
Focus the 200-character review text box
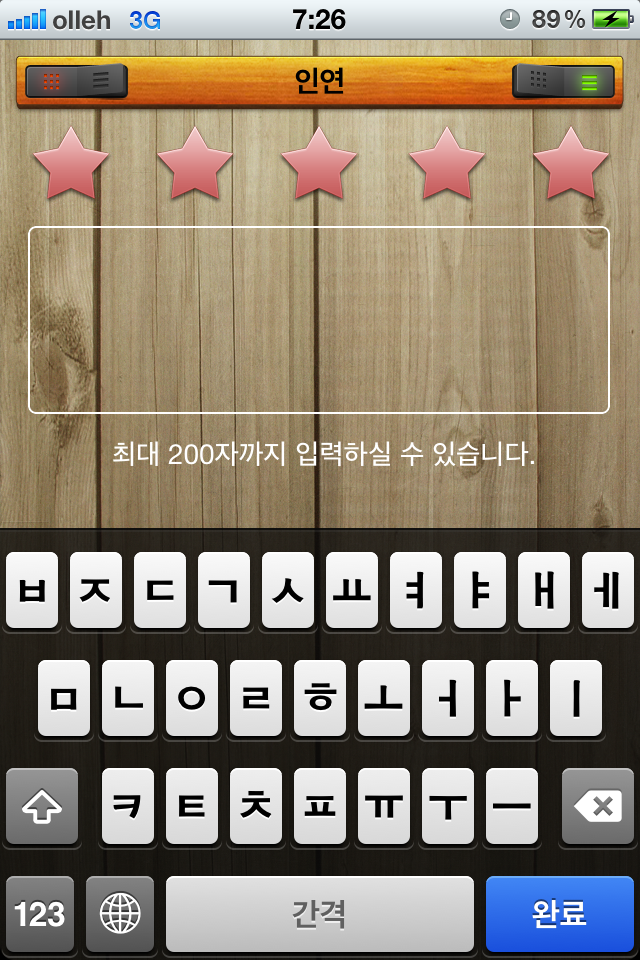point(319,320)
